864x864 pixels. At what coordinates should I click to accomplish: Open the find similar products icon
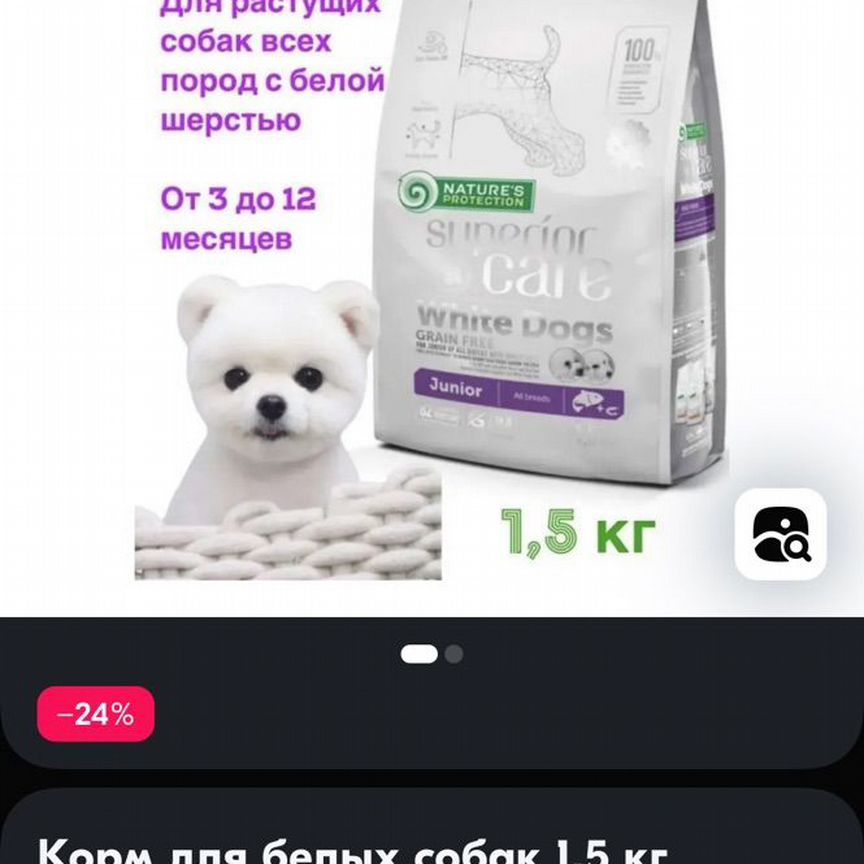tap(780, 534)
